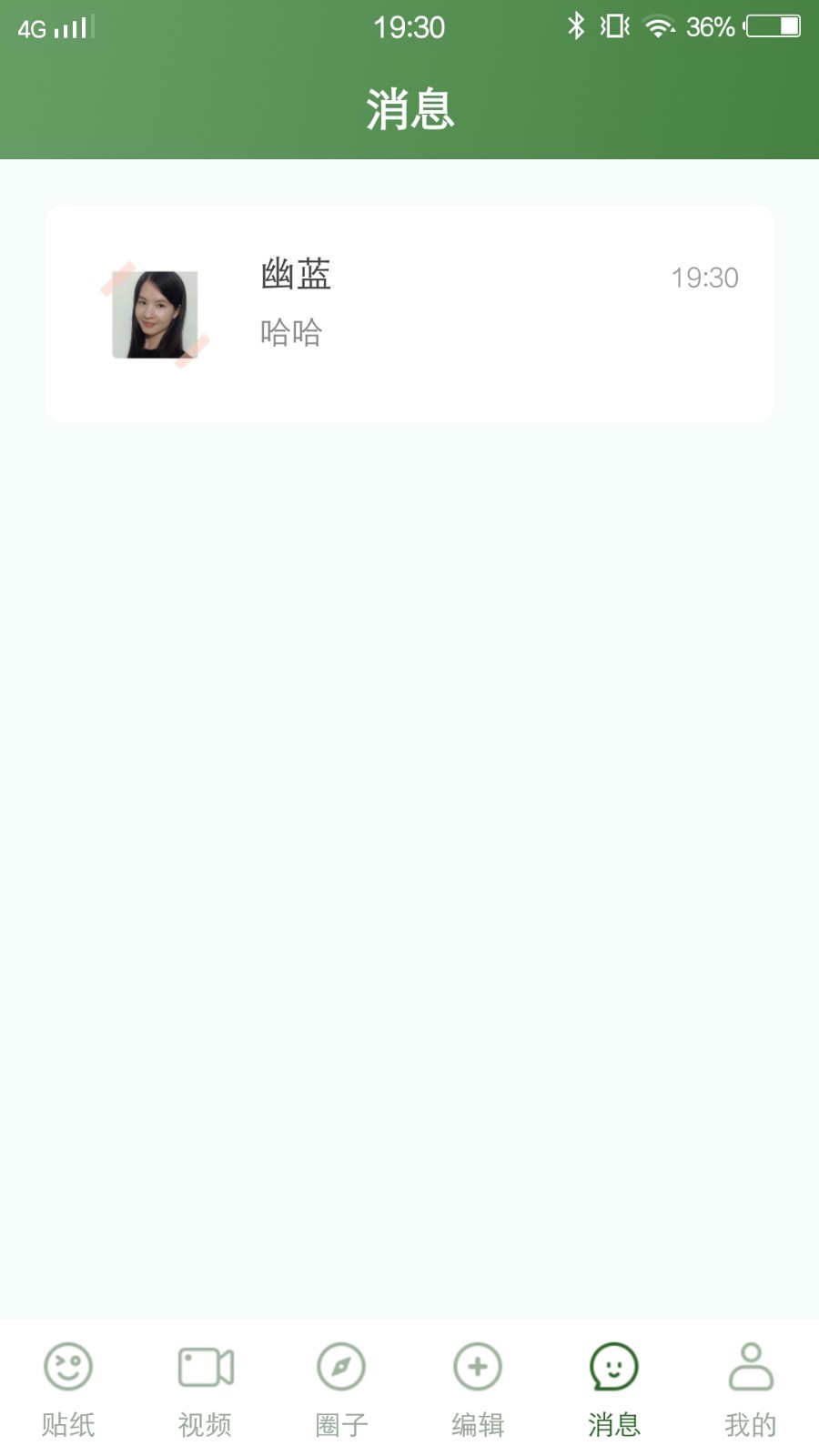Open the 我的 profile icon
This screenshot has height=1456, width=819.
point(750,1367)
